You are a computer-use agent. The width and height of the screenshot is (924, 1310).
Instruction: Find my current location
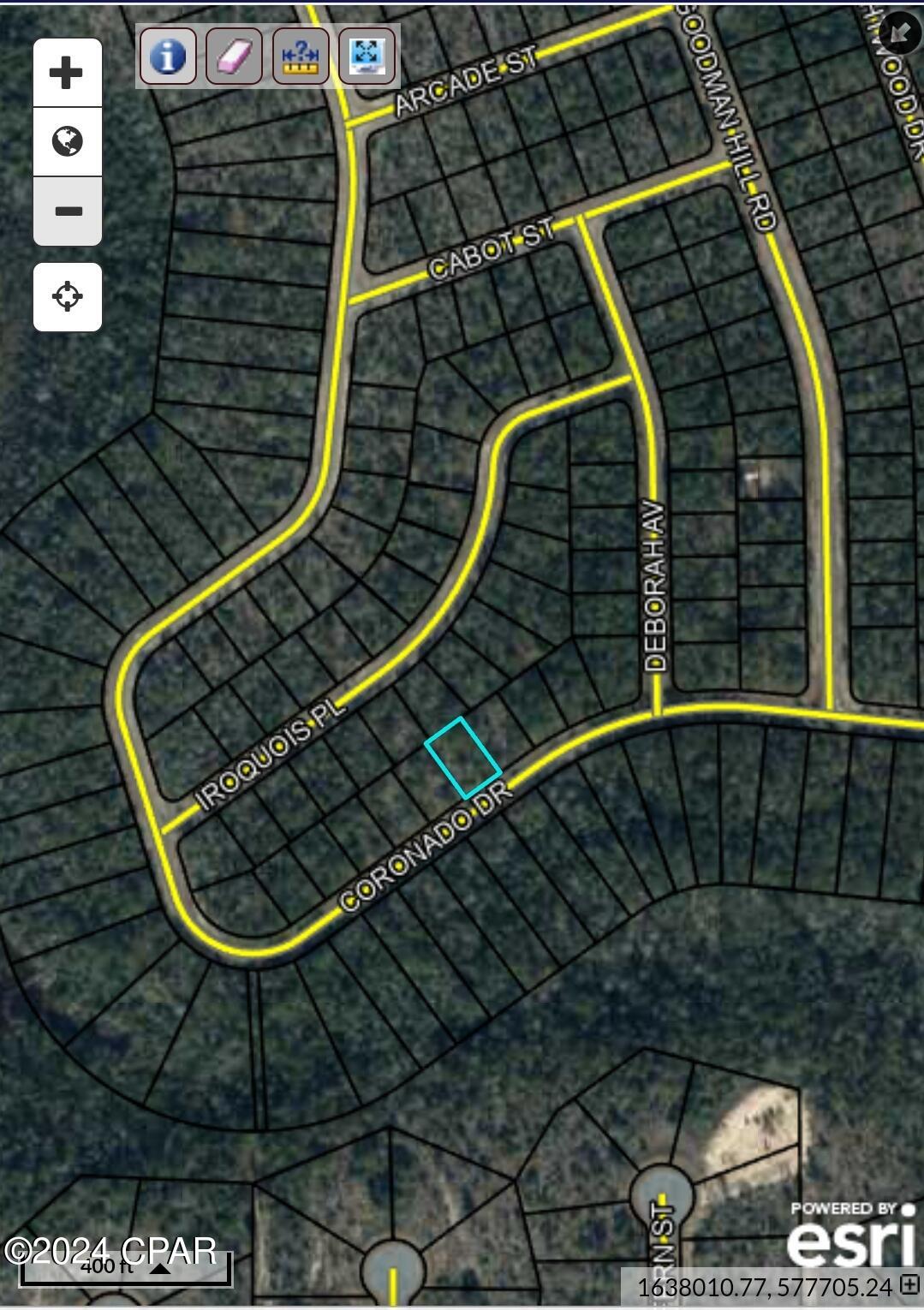pyautogui.click(x=67, y=297)
